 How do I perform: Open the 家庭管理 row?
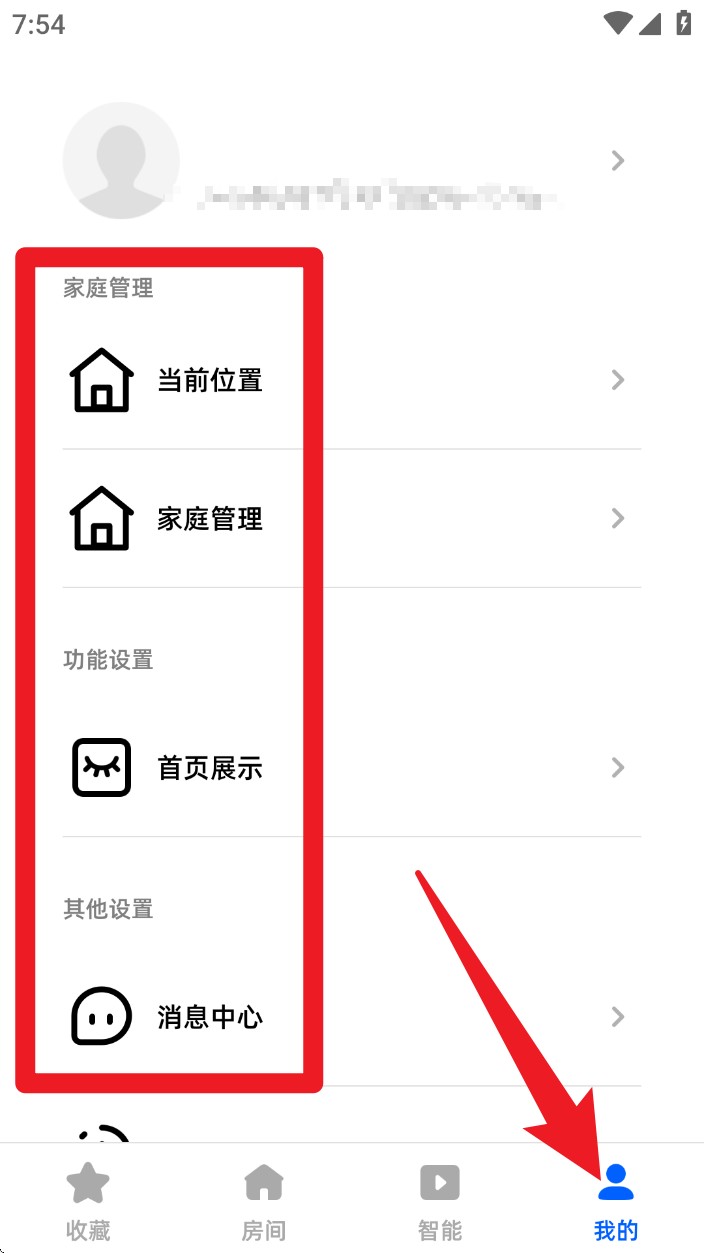[x=350, y=518]
